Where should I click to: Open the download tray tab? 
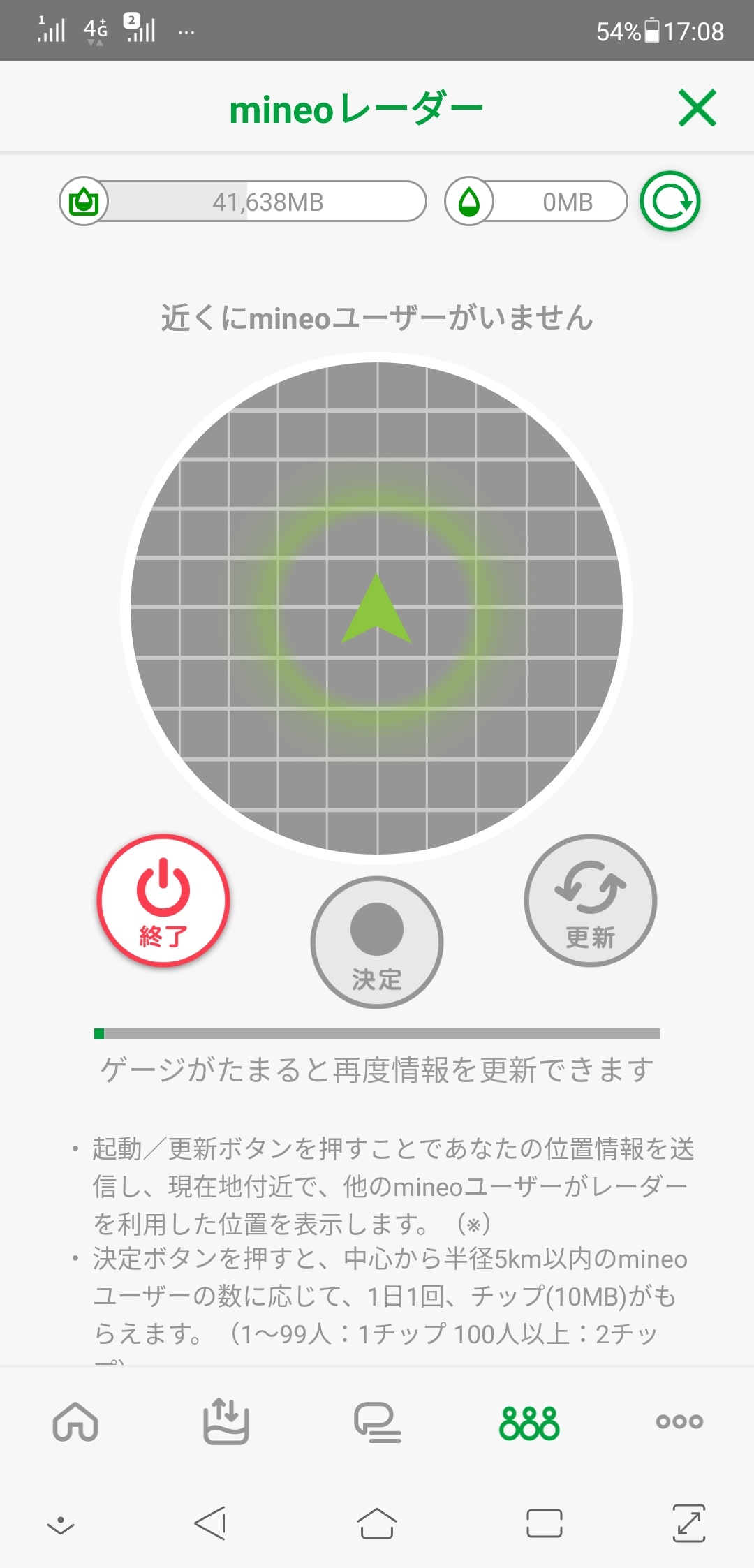click(226, 1421)
